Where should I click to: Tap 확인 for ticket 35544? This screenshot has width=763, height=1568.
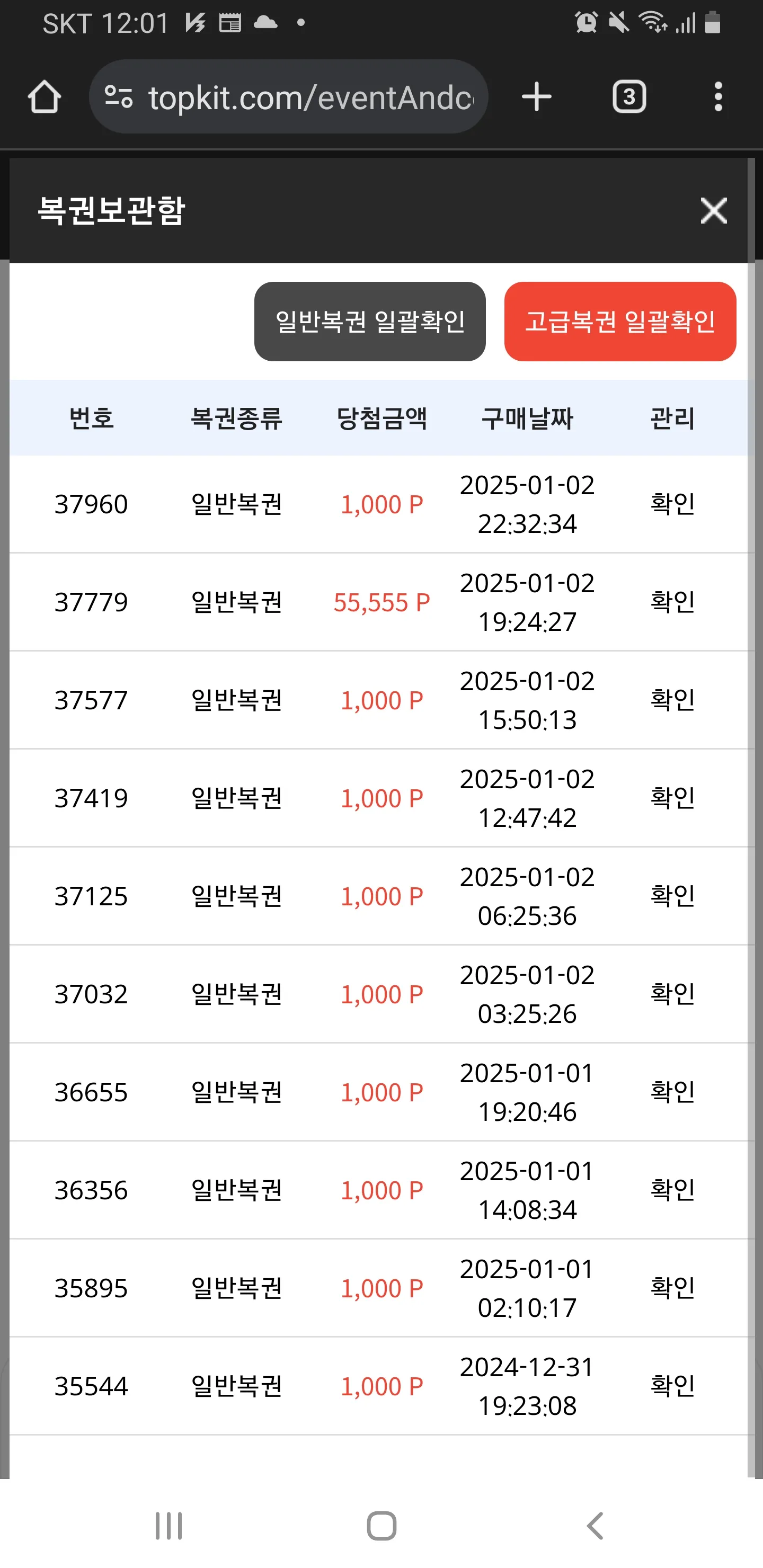pos(672,1386)
